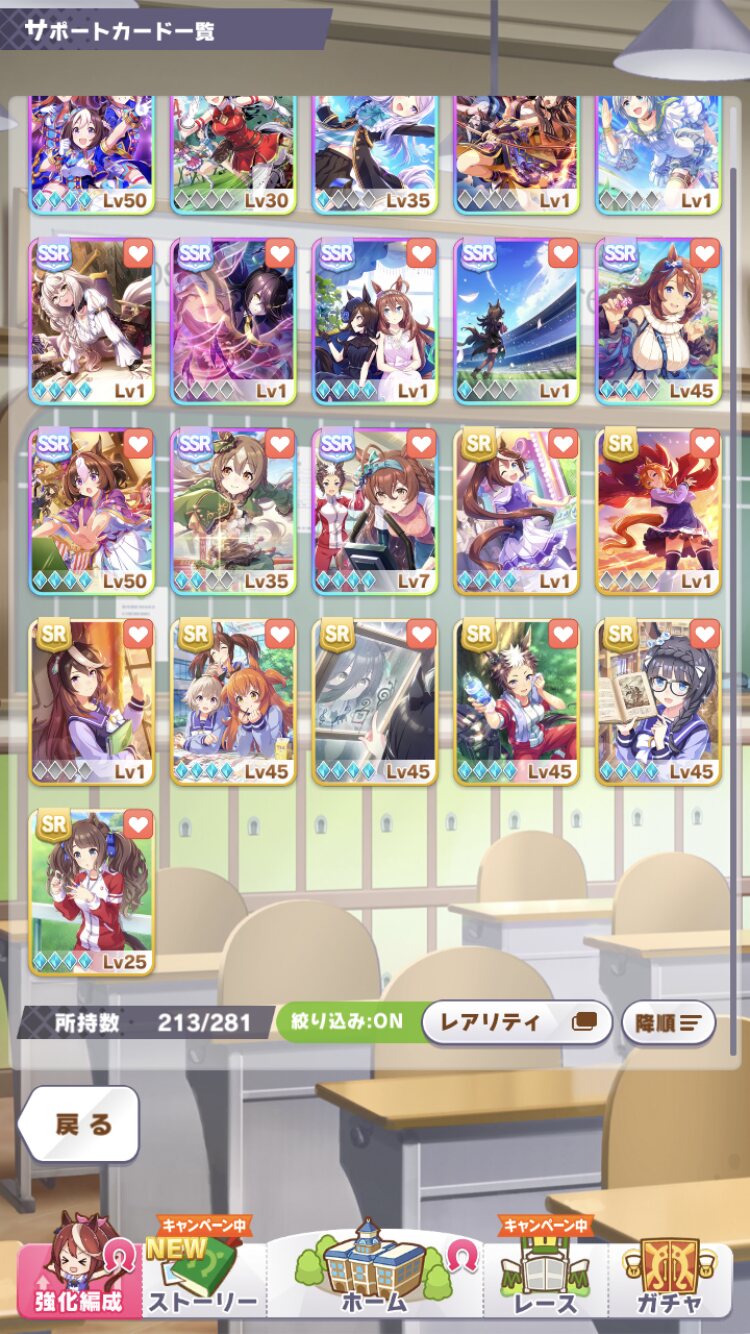Open the SR gray card with mirror reflection
The height and width of the screenshot is (1334, 750).
coord(375,702)
